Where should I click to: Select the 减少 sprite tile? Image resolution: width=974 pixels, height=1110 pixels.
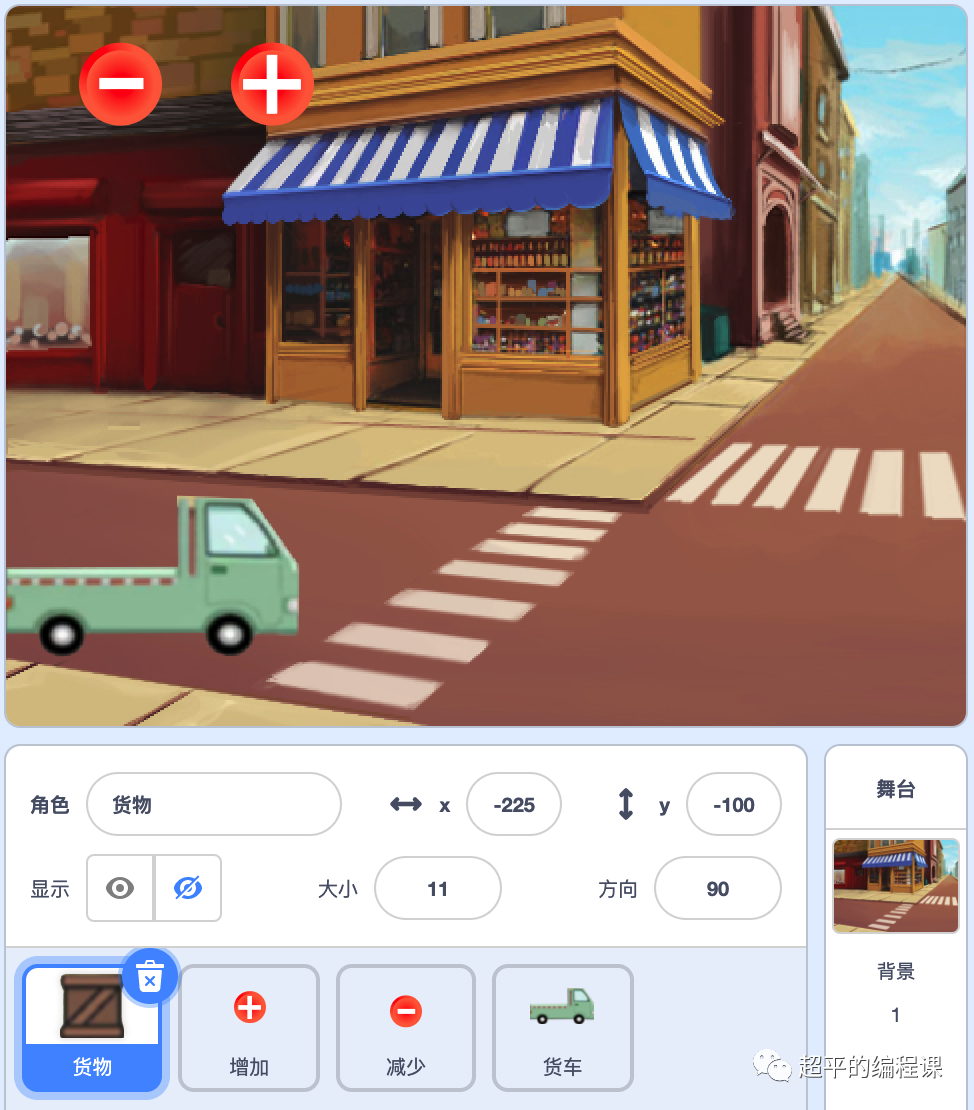click(x=405, y=1027)
